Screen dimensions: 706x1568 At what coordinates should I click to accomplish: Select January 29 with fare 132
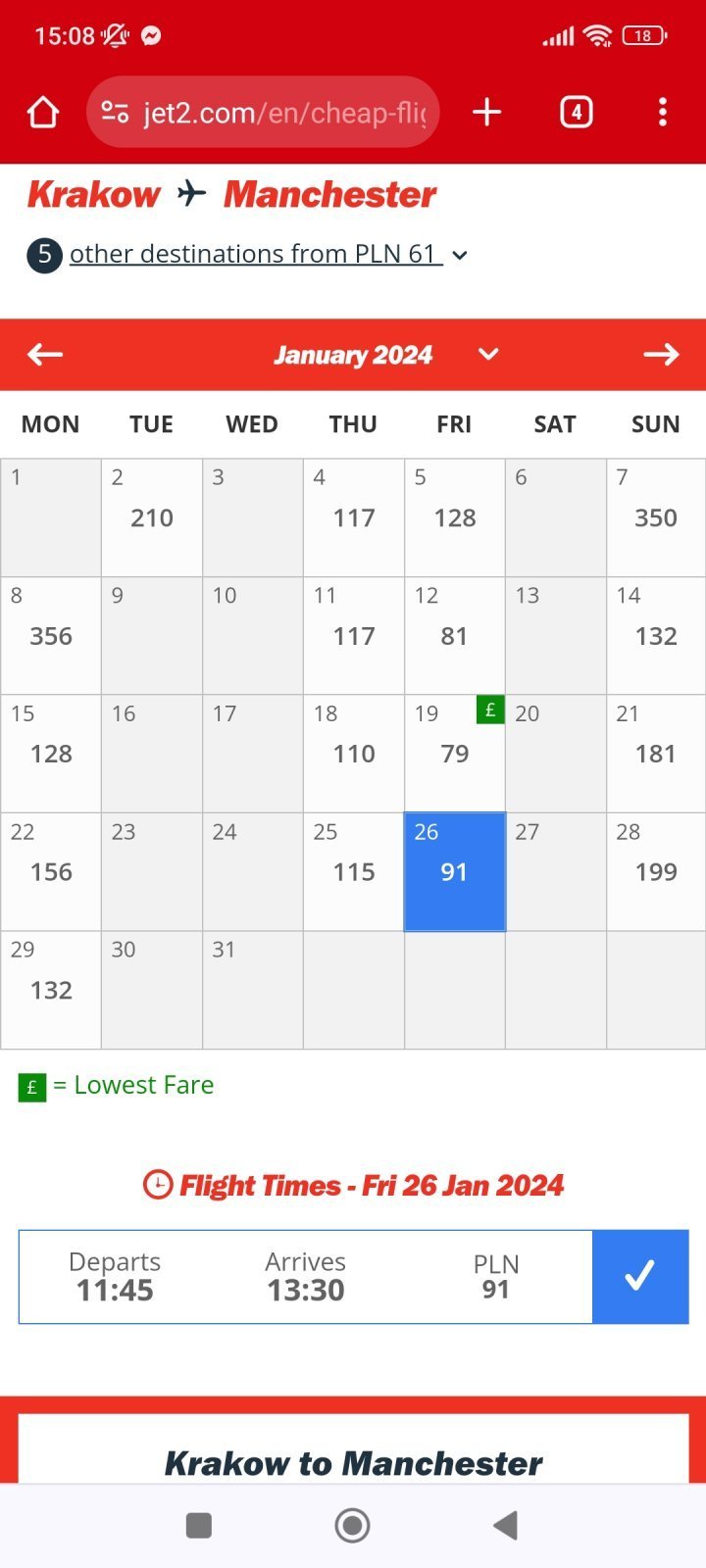pyautogui.click(x=51, y=990)
